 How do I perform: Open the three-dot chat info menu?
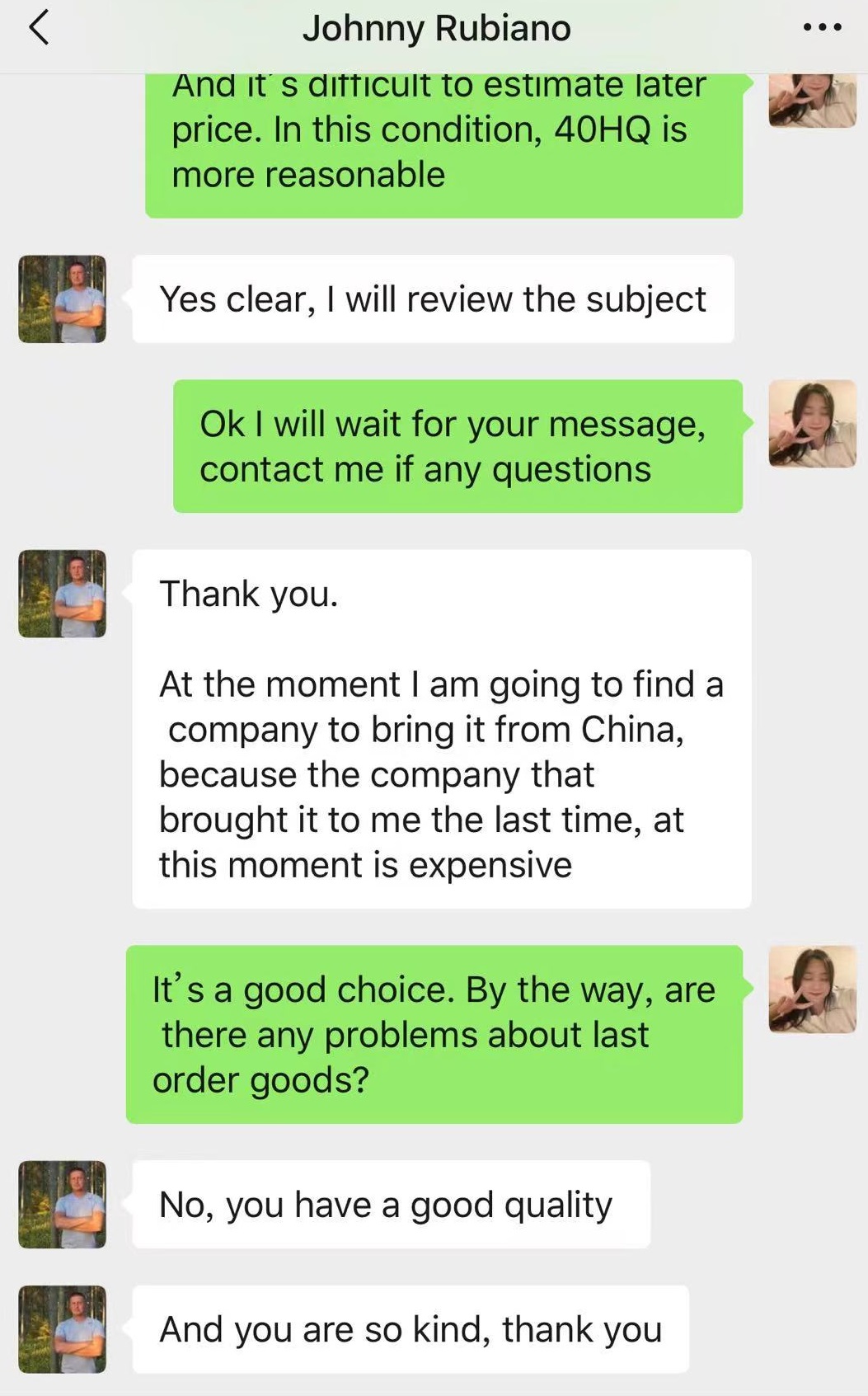[x=822, y=28]
